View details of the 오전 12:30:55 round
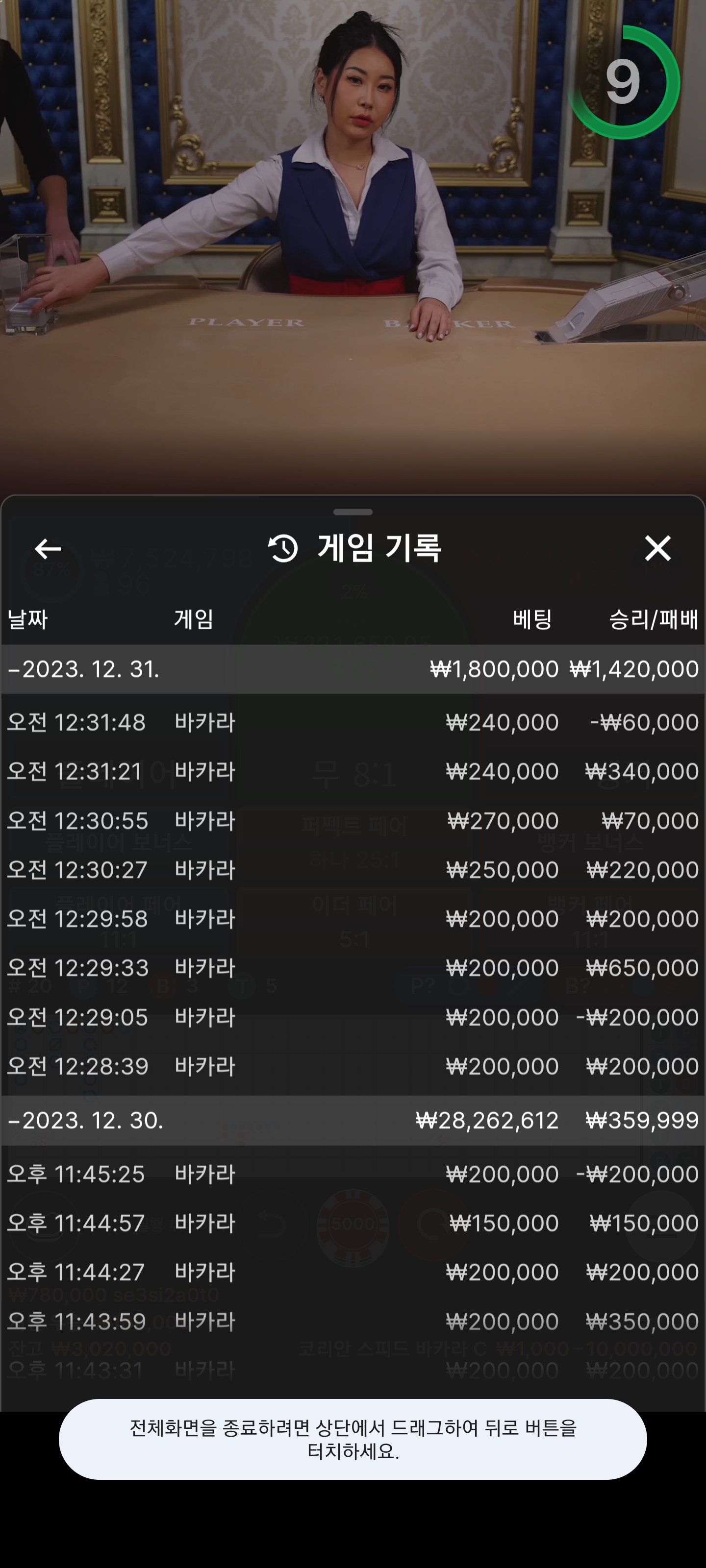706x1568 pixels. click(x=353, y=821)
